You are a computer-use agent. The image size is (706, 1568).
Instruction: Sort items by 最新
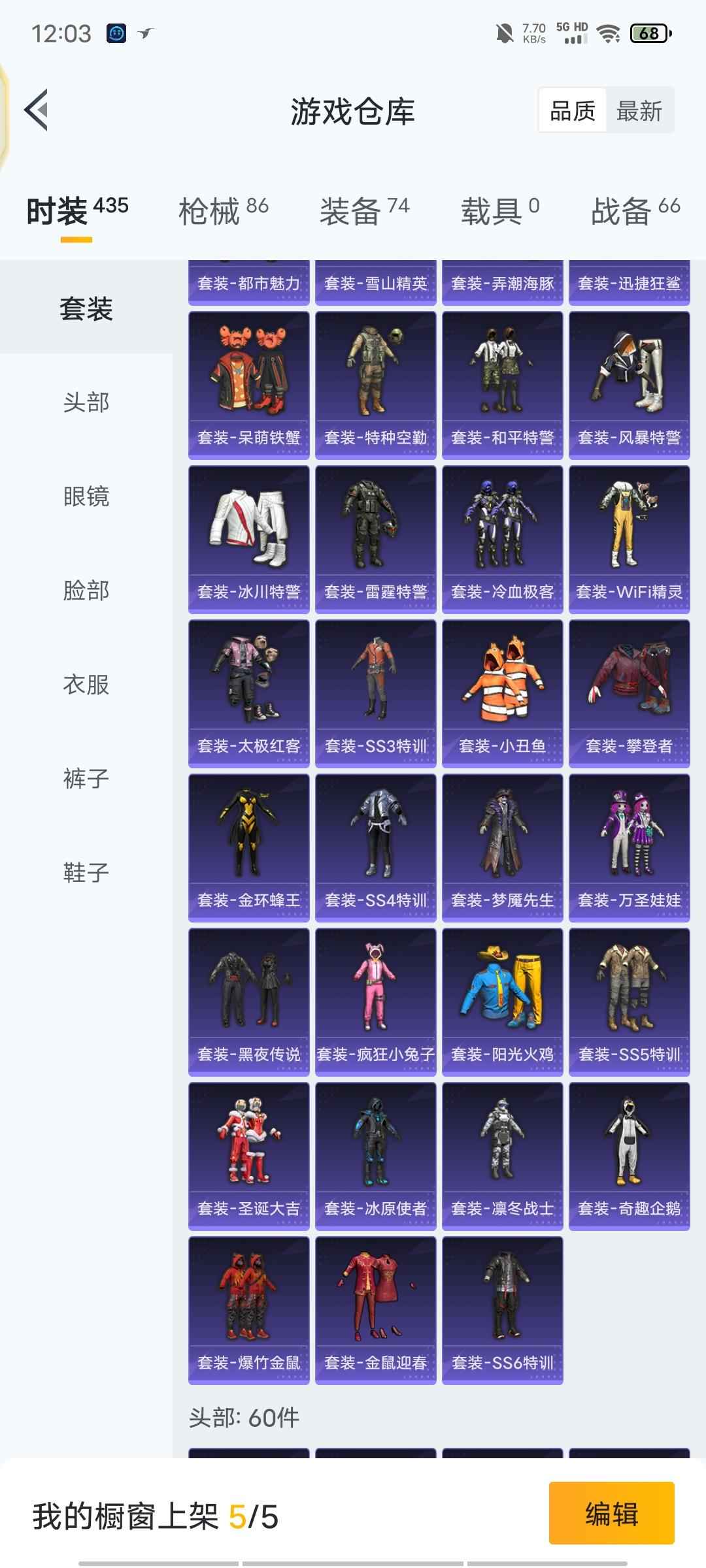pyautogui.click(x=639, y=111)
